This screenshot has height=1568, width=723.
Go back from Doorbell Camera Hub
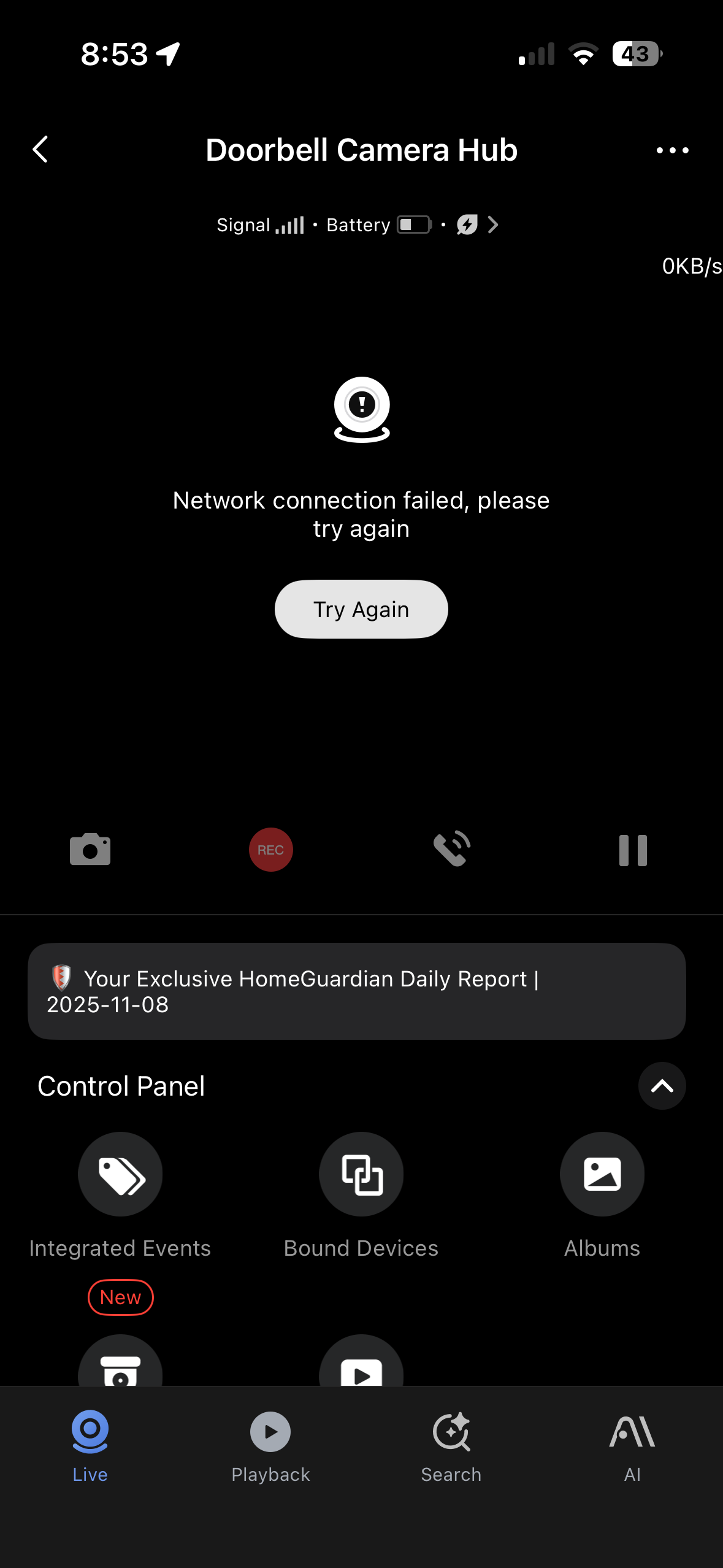[40, 150]
